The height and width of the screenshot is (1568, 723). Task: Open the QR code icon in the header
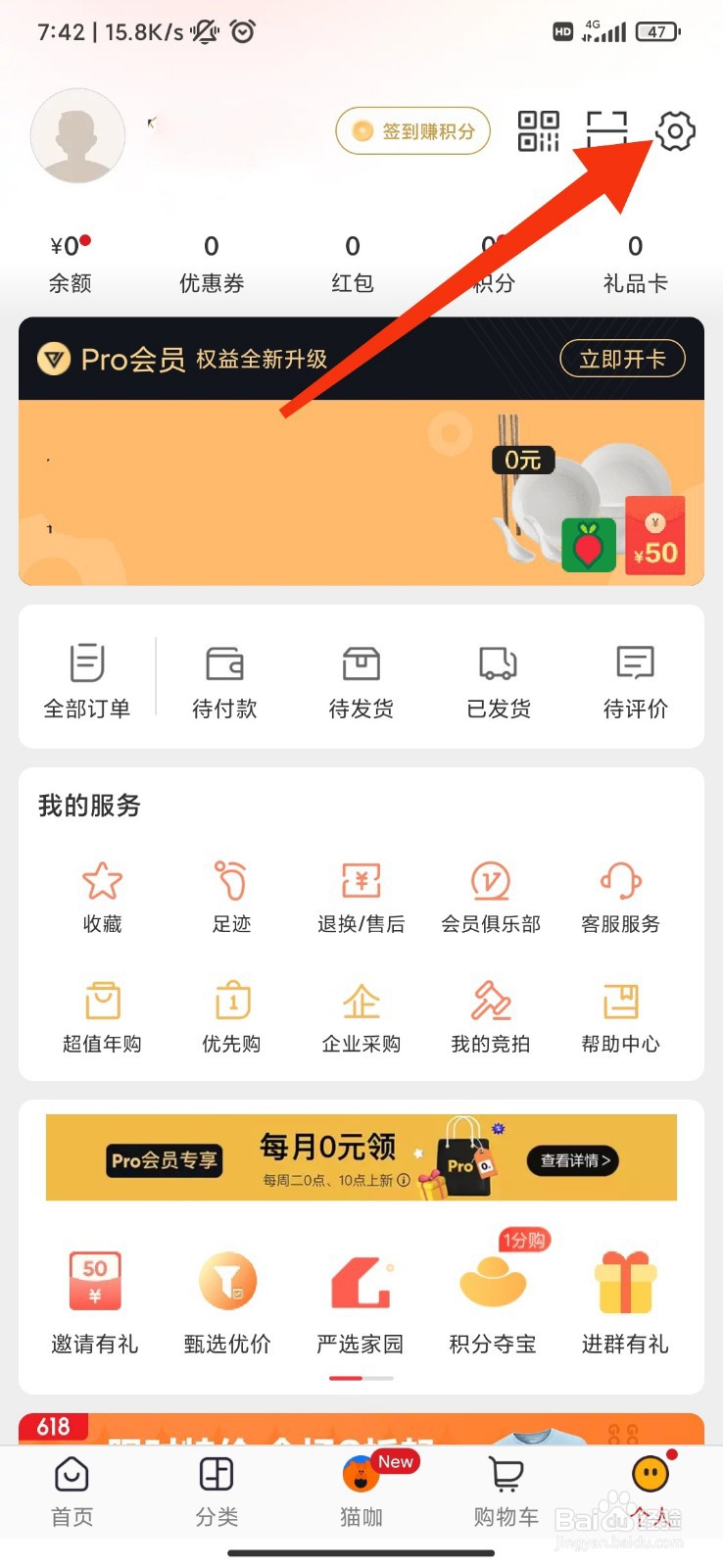[x=537, y=131]
